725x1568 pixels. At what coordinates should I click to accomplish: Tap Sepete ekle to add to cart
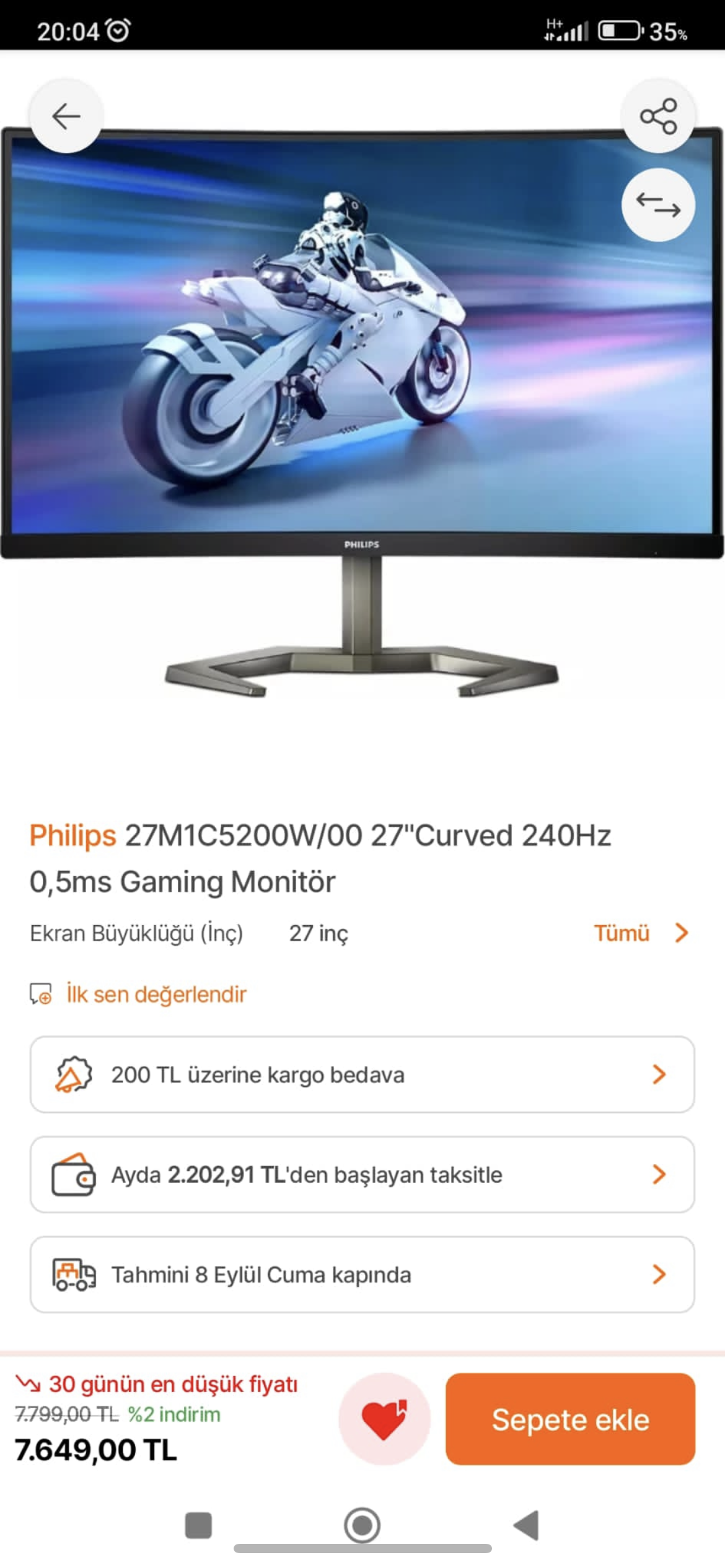coord(570,1419)
